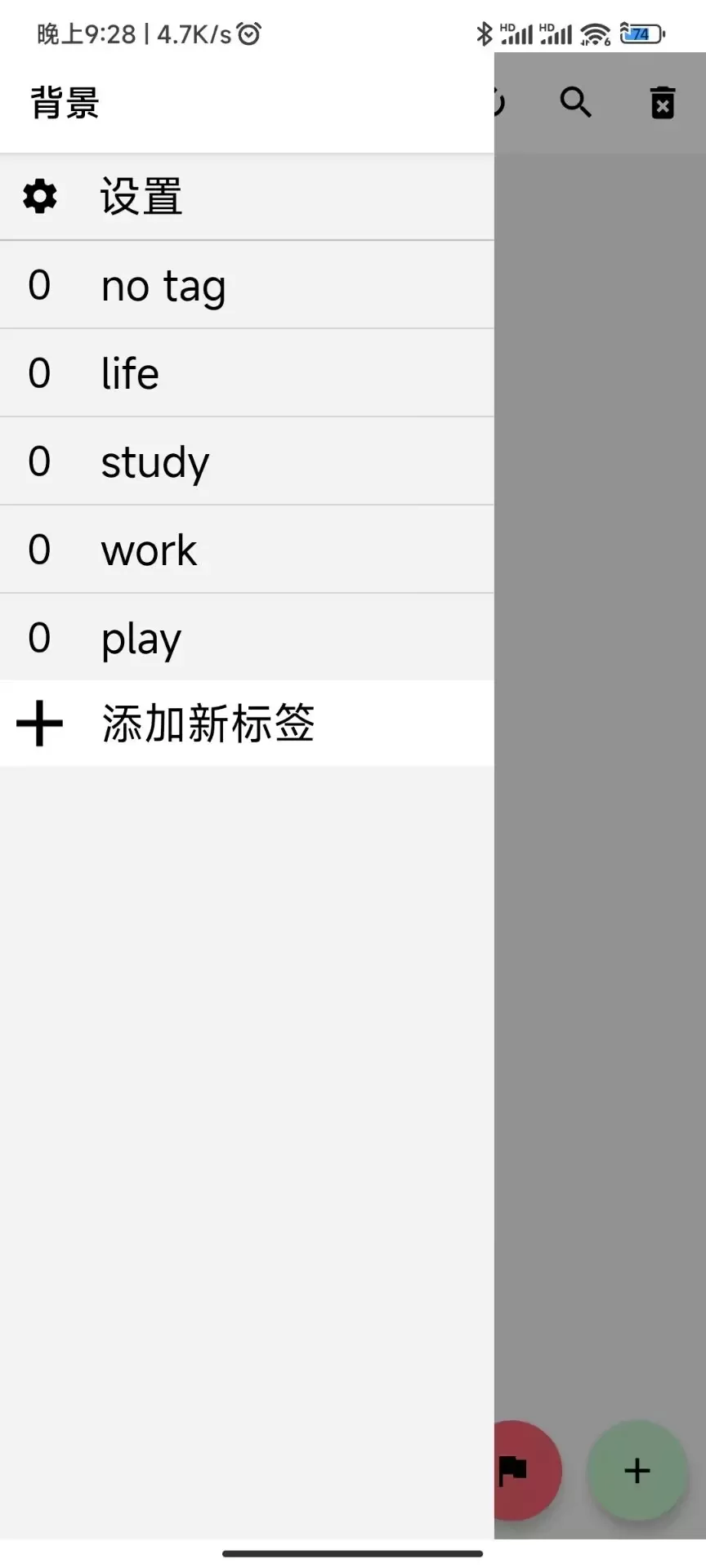Screen dimensions: 706x1568
Task: Open the search magnifier icon
Action: tap(575, 103)
